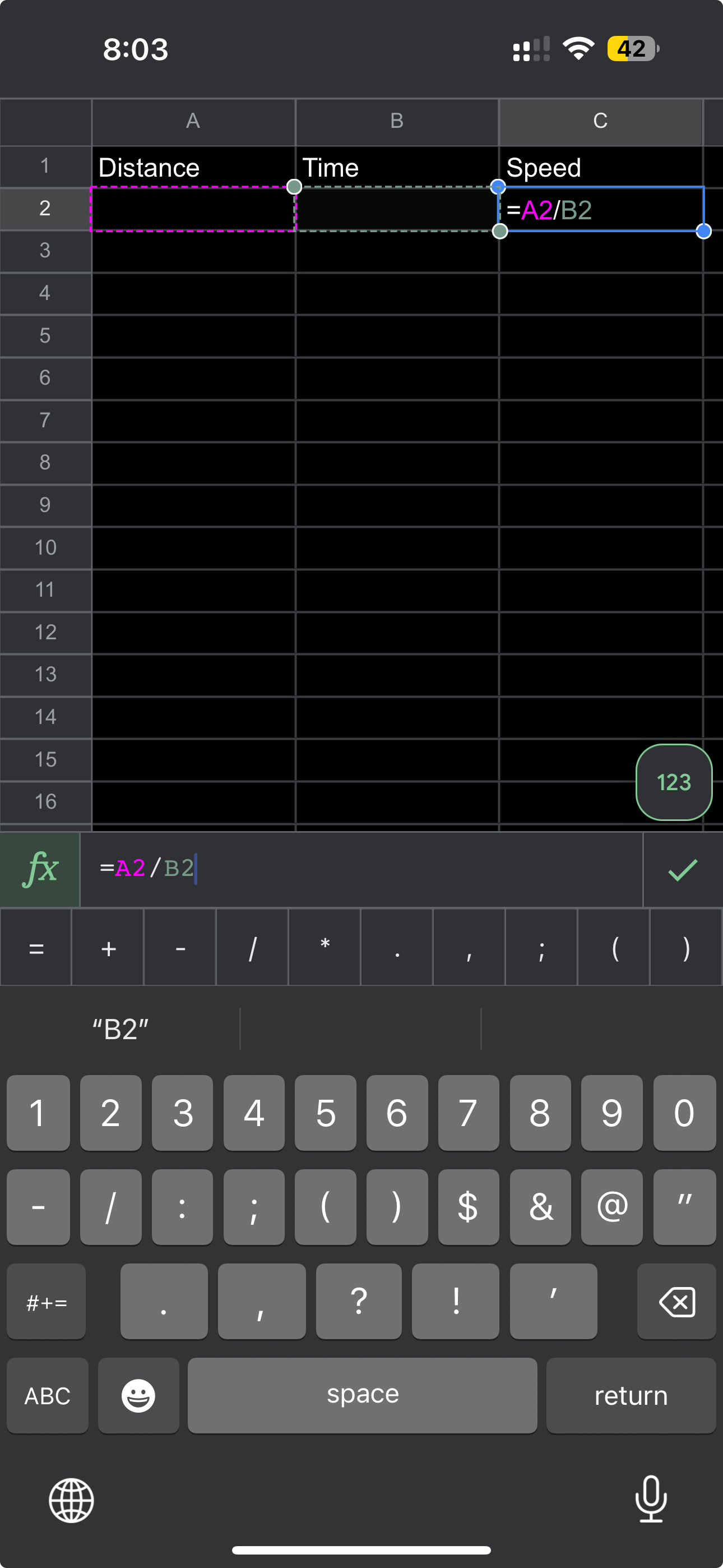Hit the return key
The height and width of the screenshot is (1568, 723).
(631, 1395)
